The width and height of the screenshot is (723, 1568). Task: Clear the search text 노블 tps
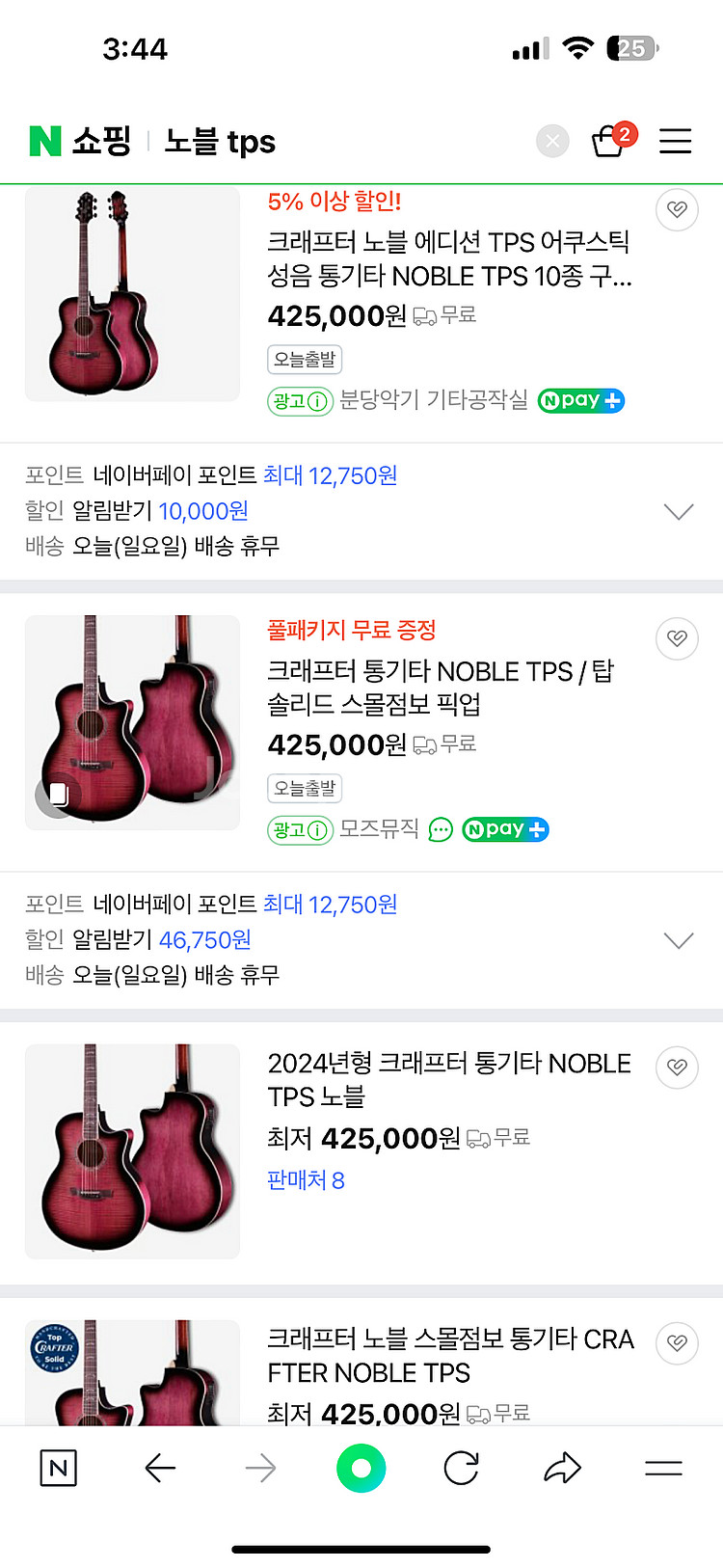point(552,142)
